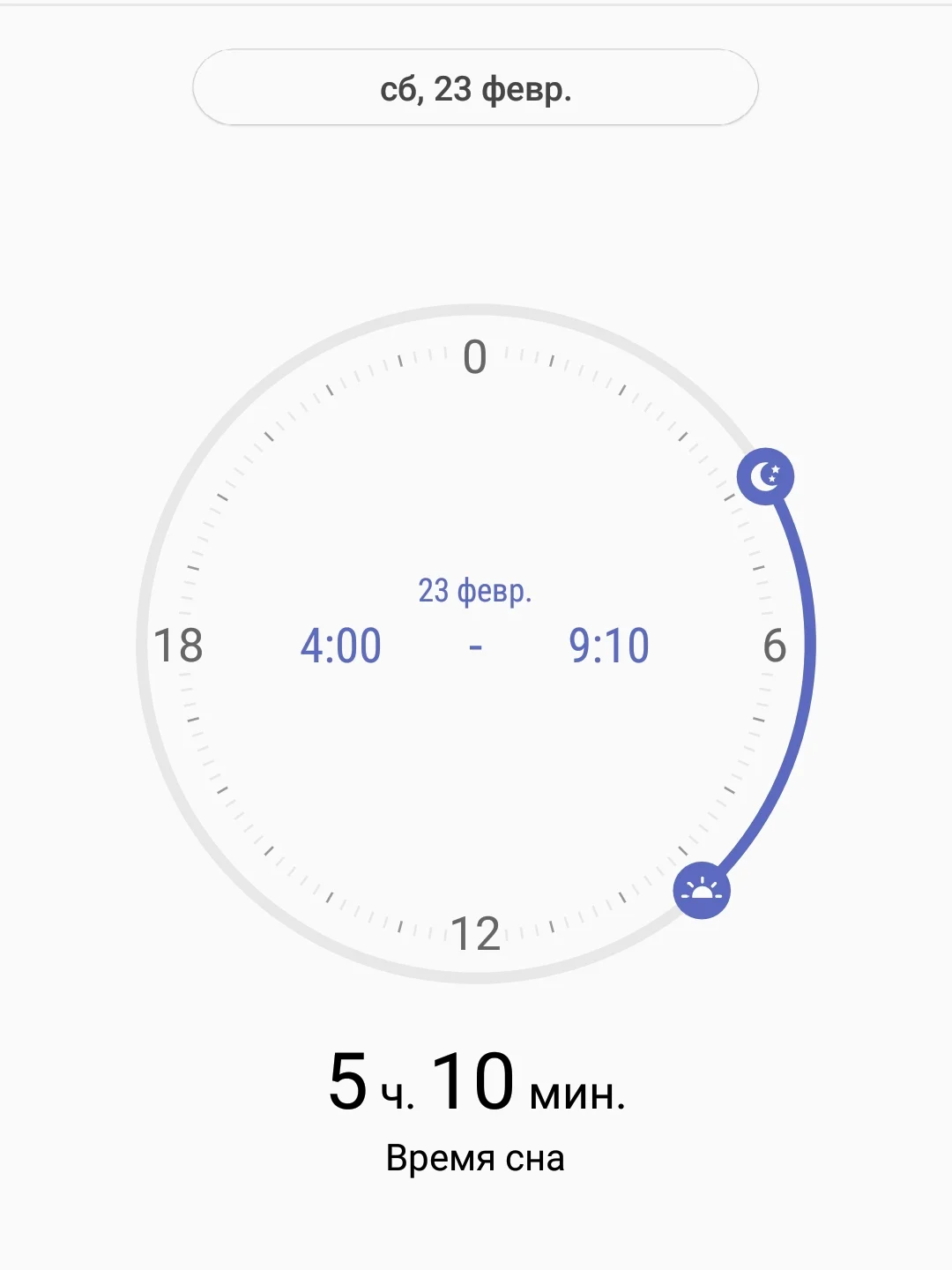Tap the 23 февр. label inside the dial

pos(476,592)
